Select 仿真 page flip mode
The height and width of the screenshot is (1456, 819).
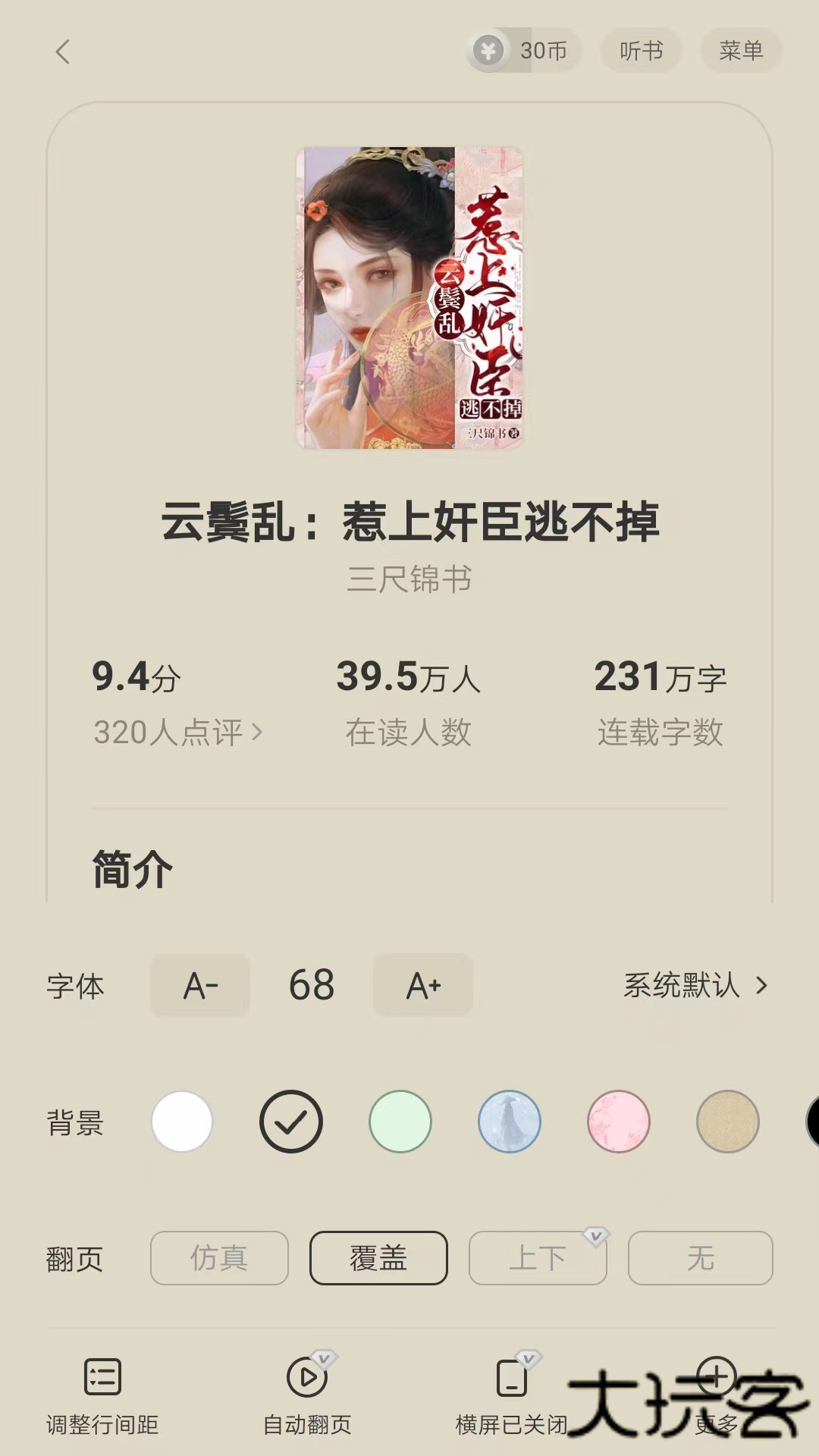(x=218, y=1257)
